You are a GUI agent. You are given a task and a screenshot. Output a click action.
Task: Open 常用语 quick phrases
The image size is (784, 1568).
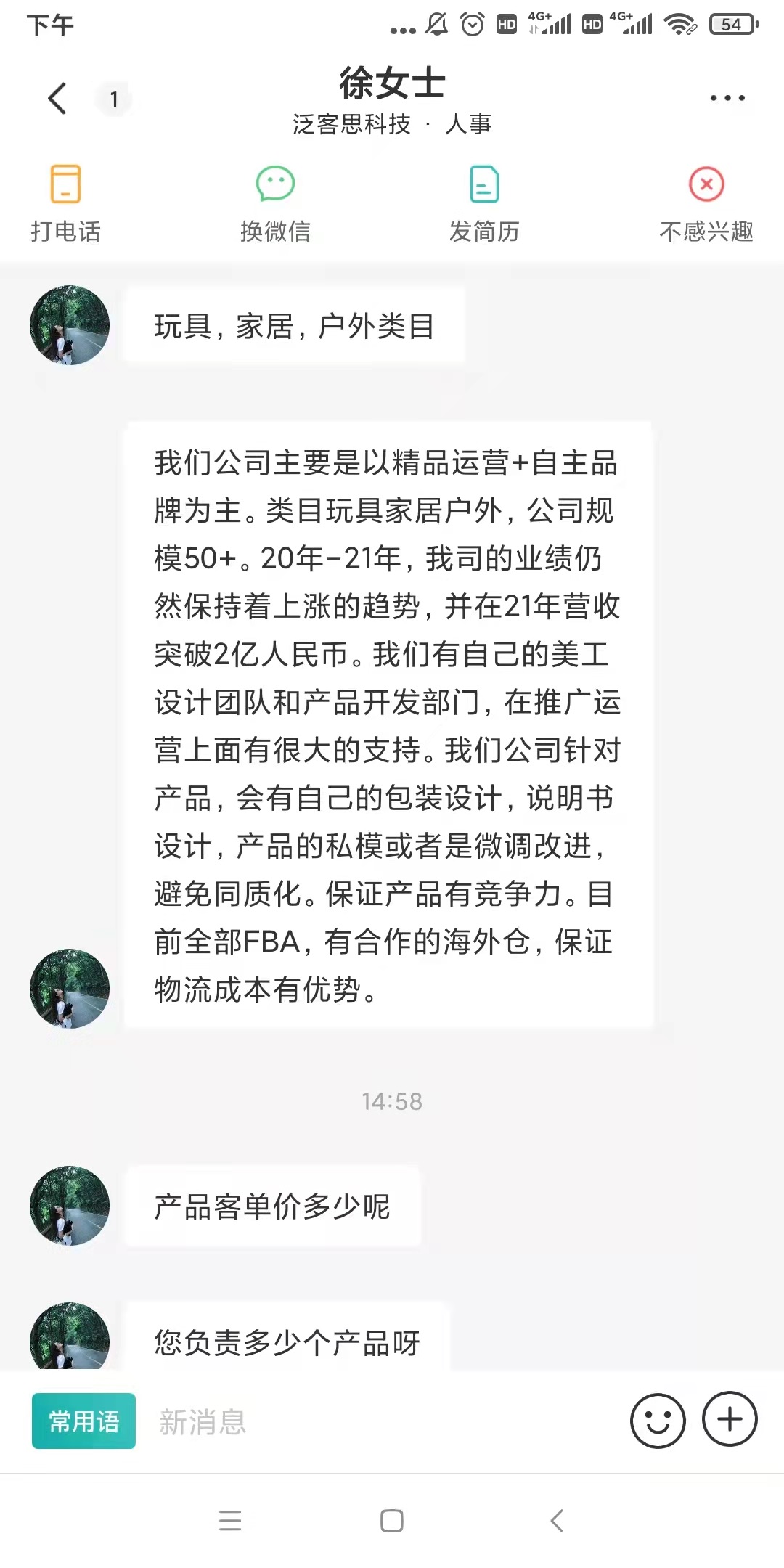pos(83,1421)
